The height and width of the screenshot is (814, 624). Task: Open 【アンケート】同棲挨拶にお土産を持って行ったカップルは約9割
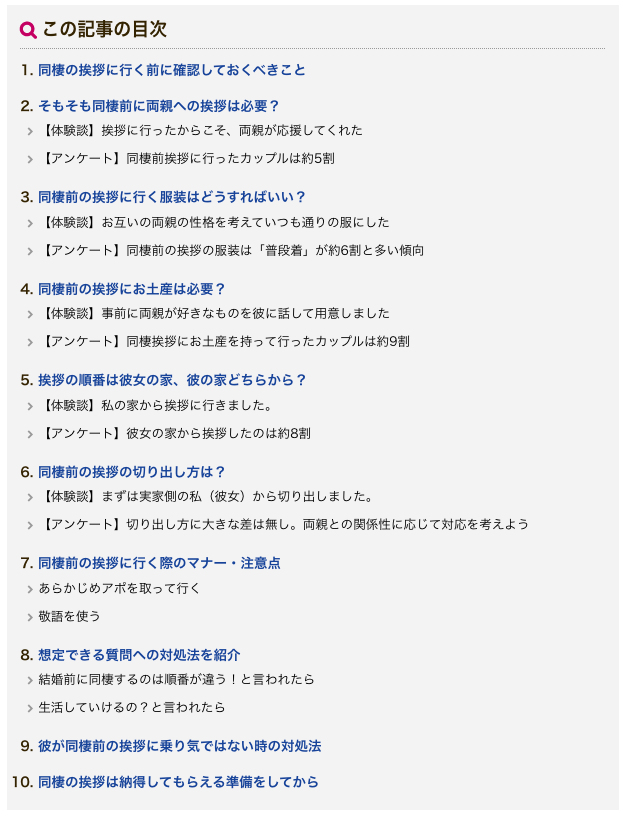click(x=225, y=341)
